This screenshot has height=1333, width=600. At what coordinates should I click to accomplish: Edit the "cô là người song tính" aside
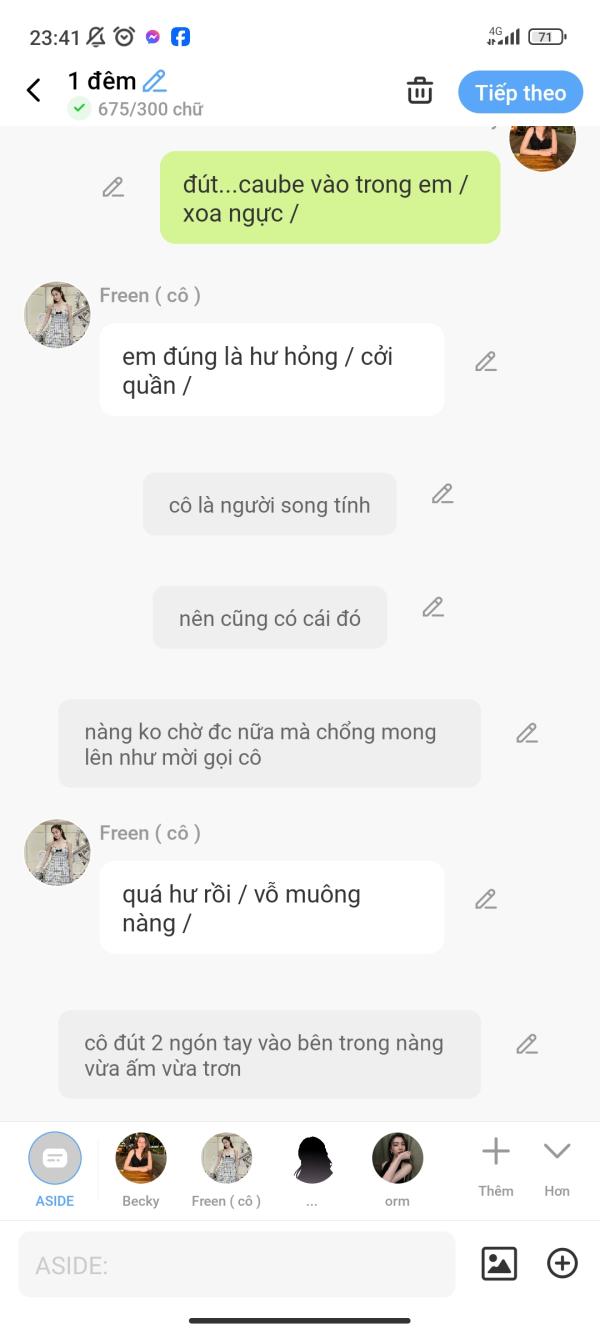point(443,494)
